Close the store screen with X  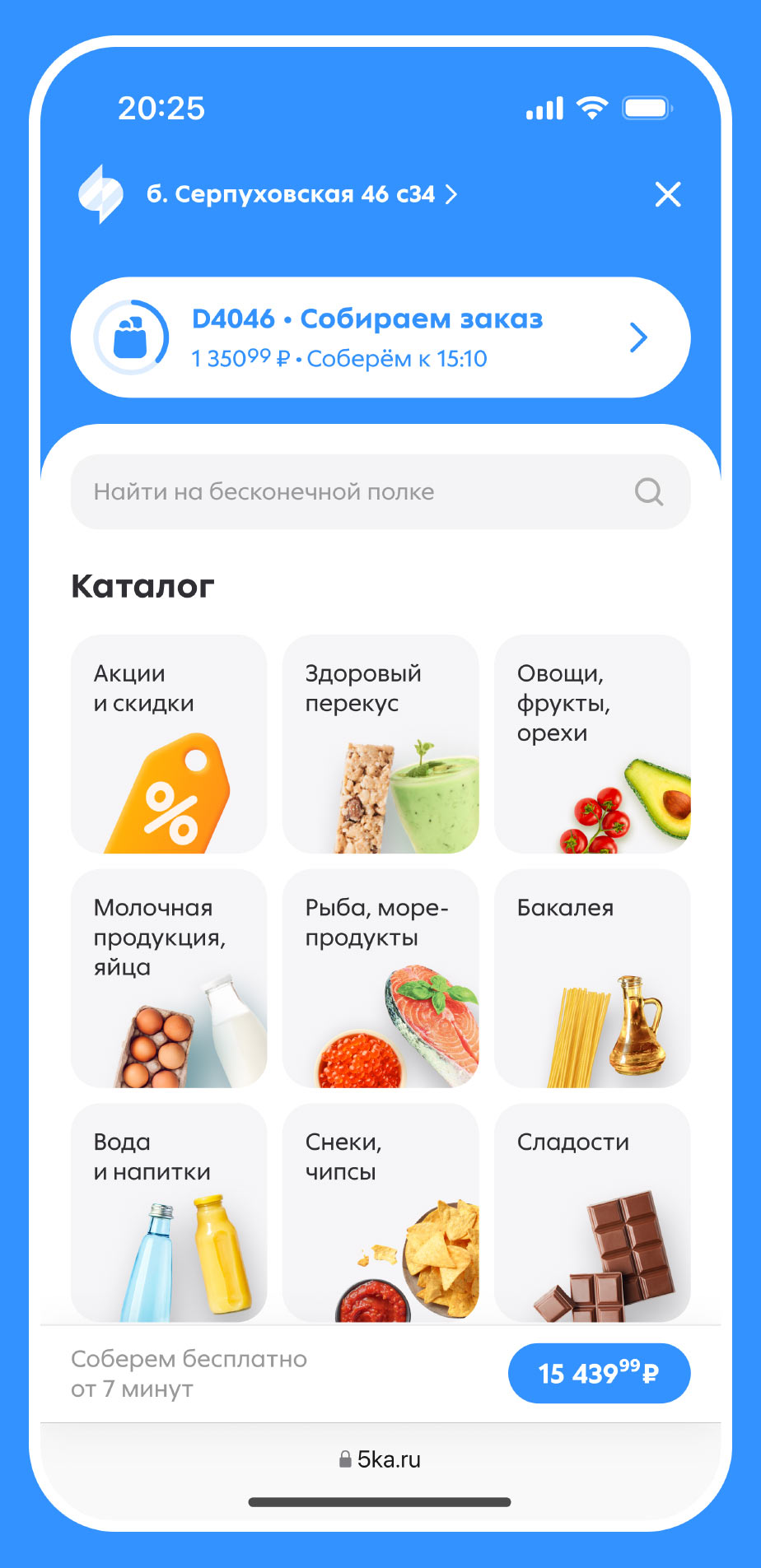[x=667, y=194]
